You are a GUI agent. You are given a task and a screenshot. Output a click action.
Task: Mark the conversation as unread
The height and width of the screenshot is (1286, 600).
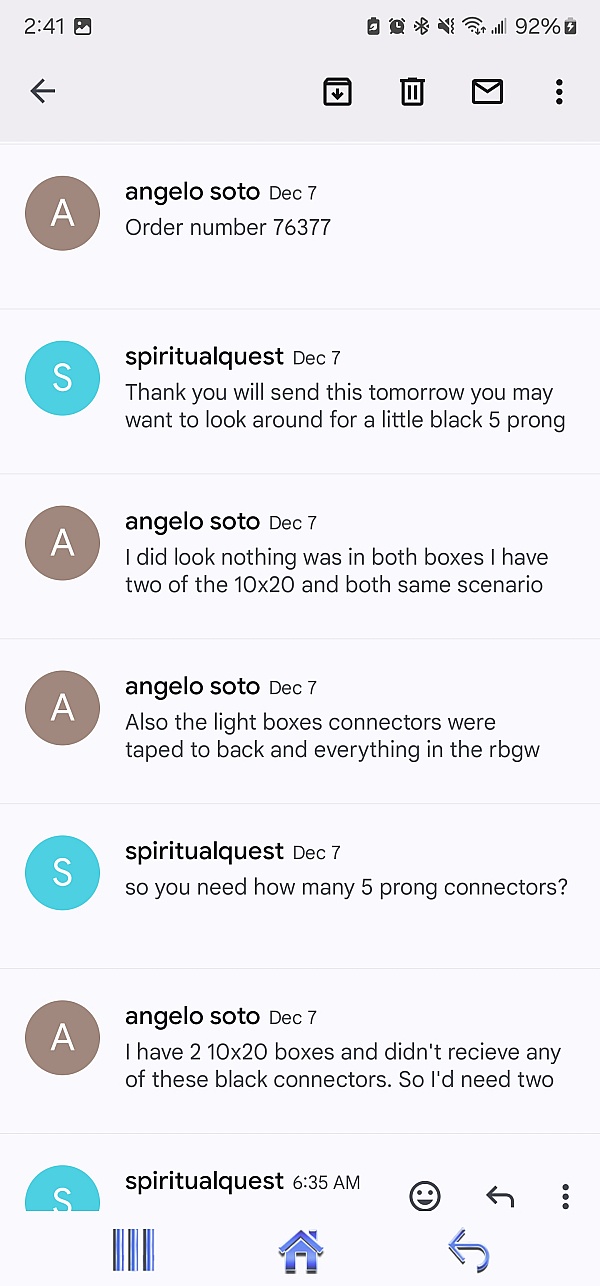[x=487, y=92]
